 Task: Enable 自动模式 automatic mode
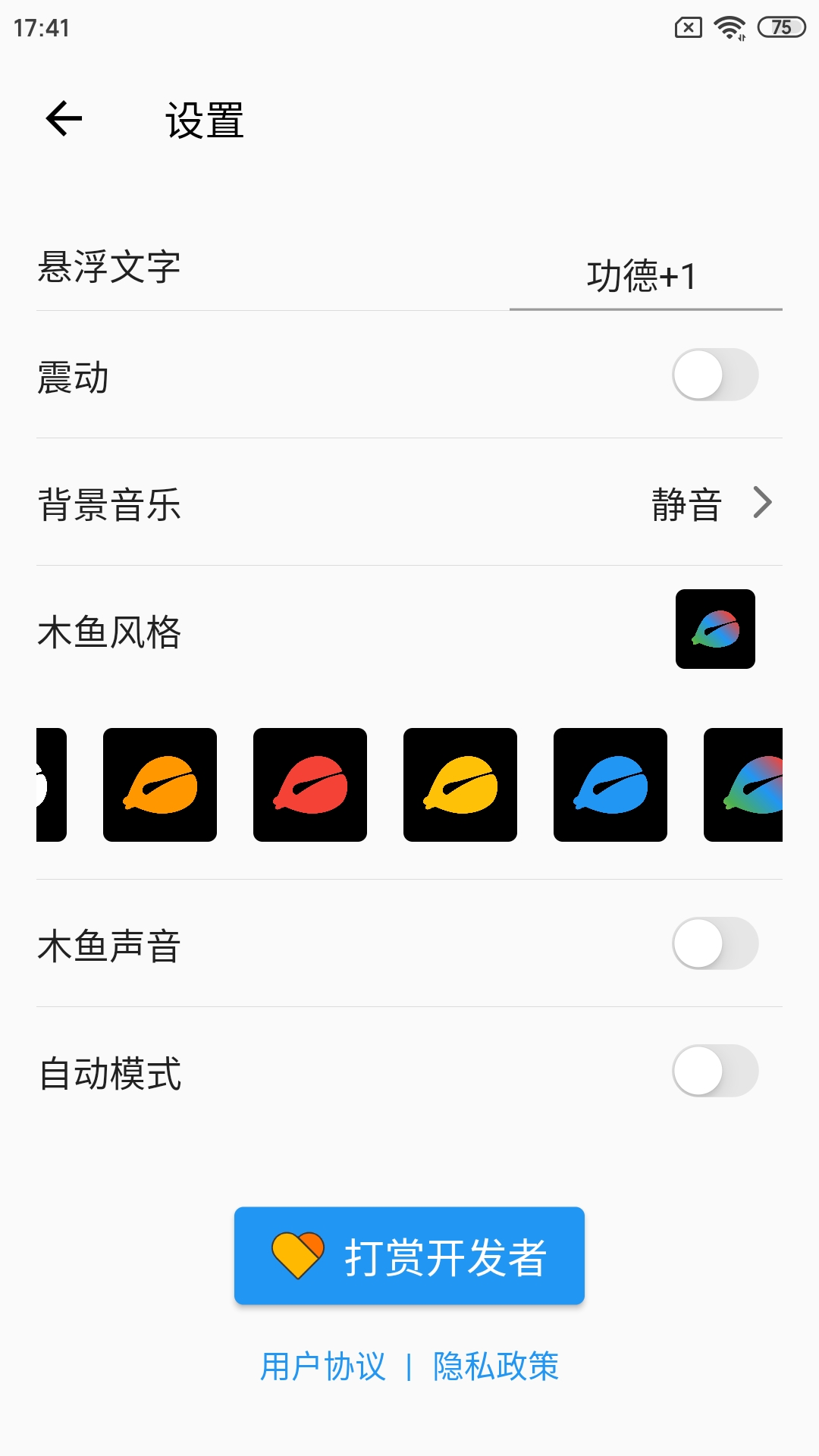pyautogui.click(x=715, y=1071)
